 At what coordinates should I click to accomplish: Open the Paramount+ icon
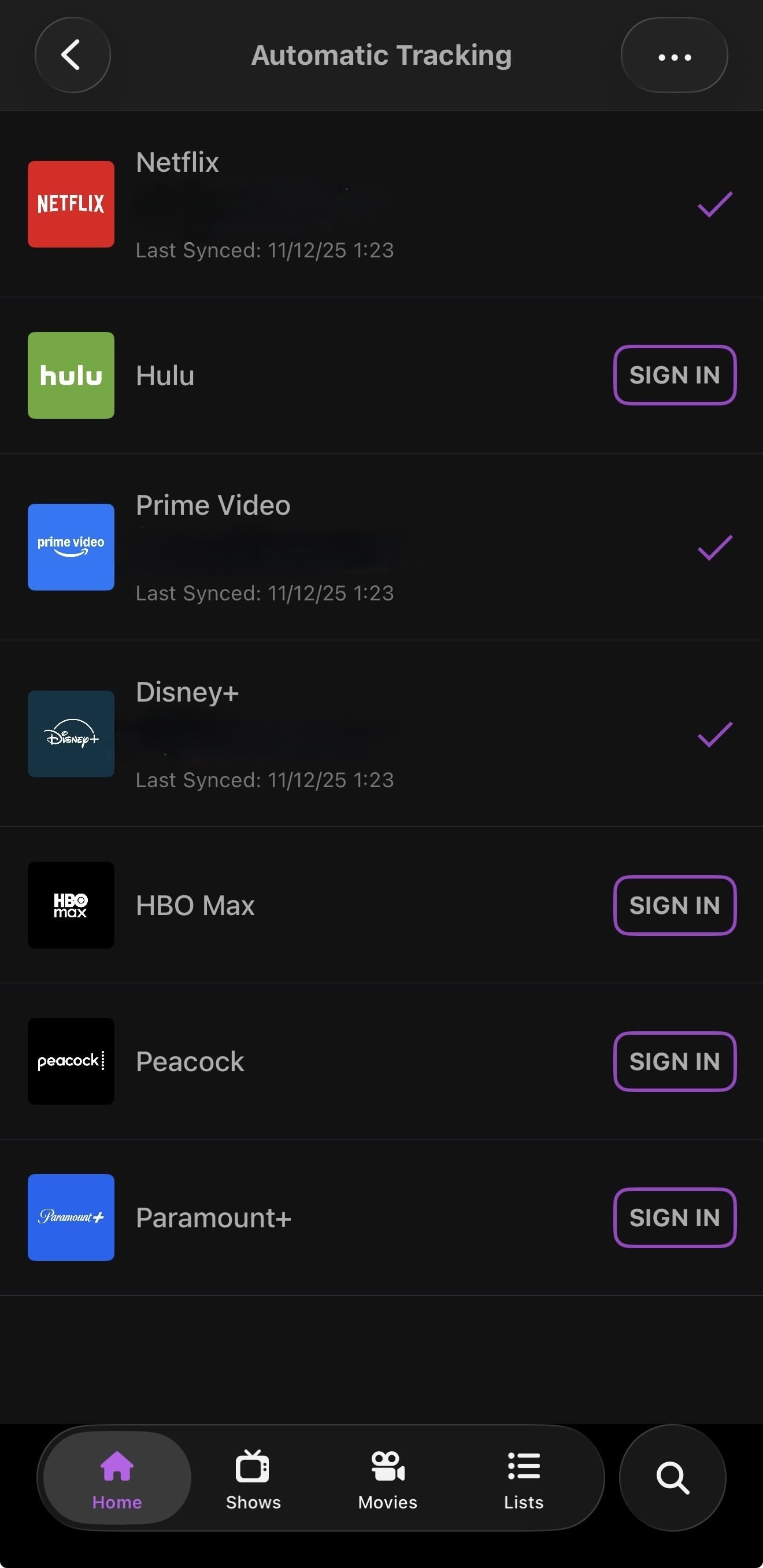[71, 1218]
